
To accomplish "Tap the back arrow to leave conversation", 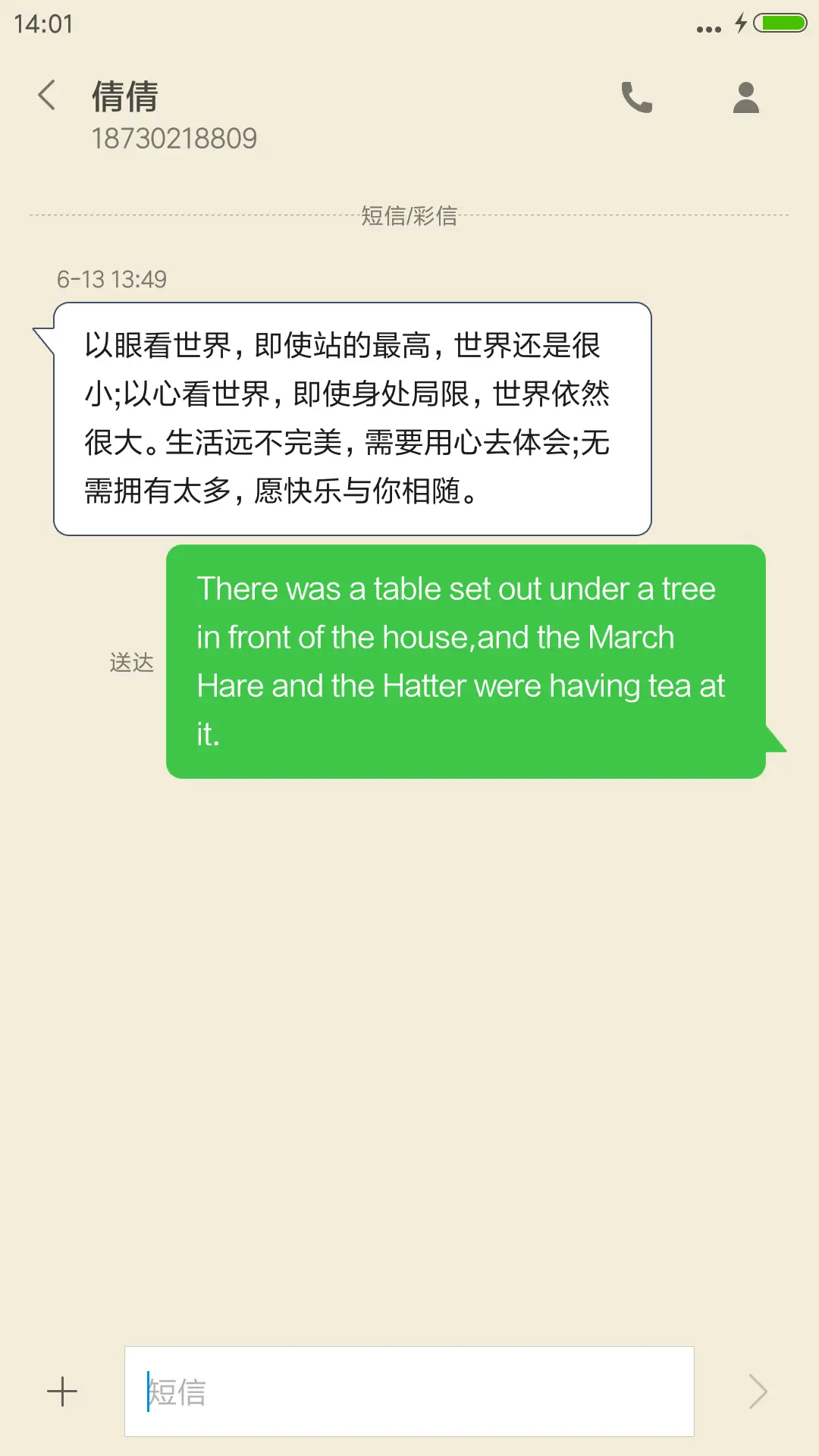I will click(47, 96).
